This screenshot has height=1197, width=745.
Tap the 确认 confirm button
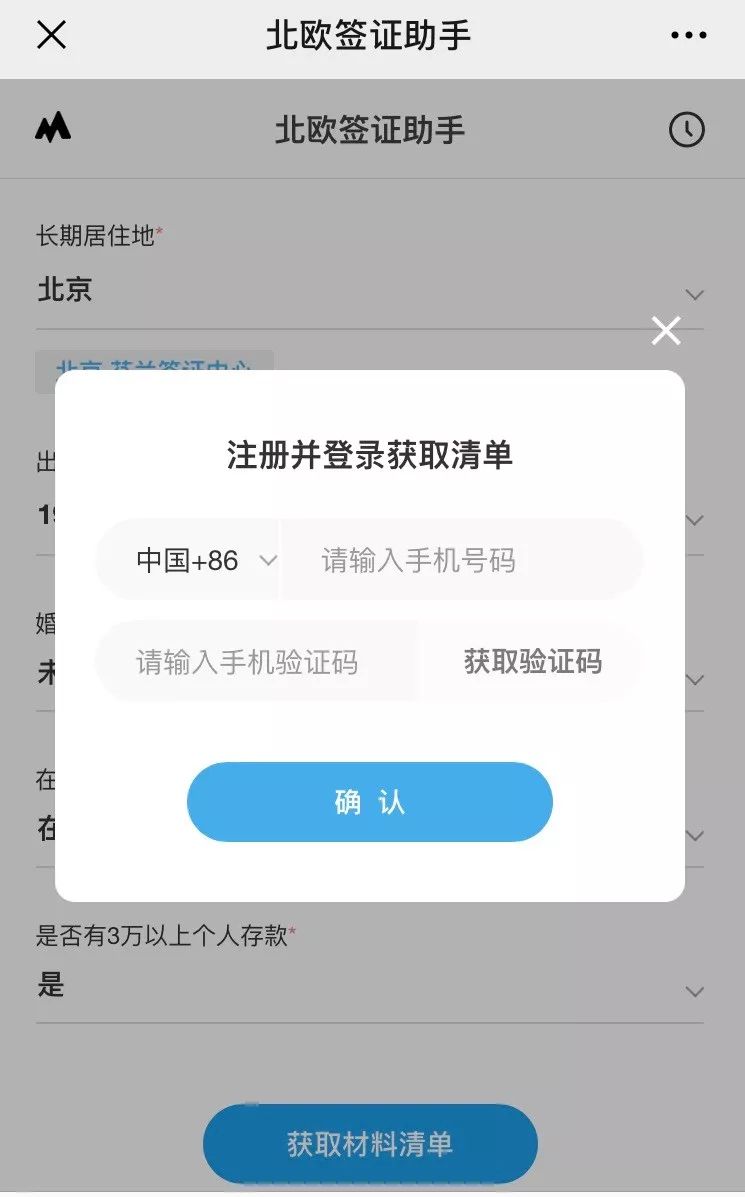pos(370,801)
